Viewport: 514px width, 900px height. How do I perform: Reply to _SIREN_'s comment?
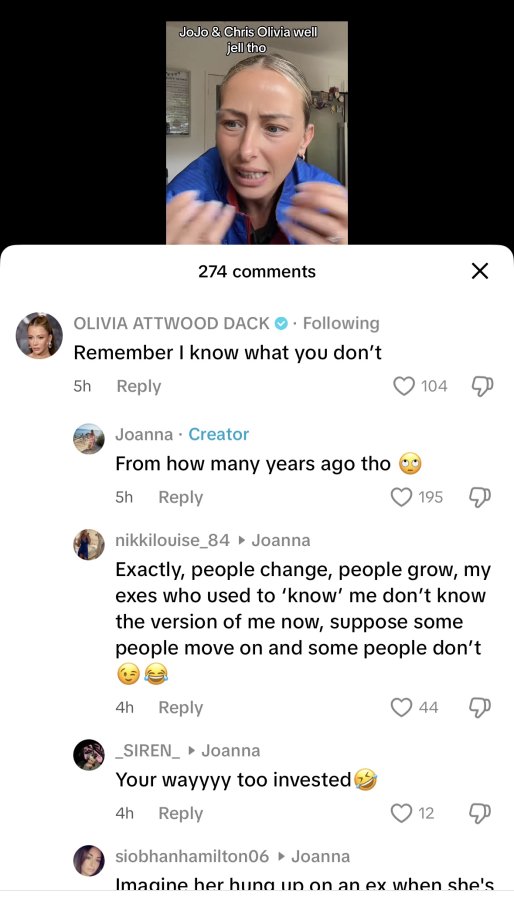pos(181,813)
